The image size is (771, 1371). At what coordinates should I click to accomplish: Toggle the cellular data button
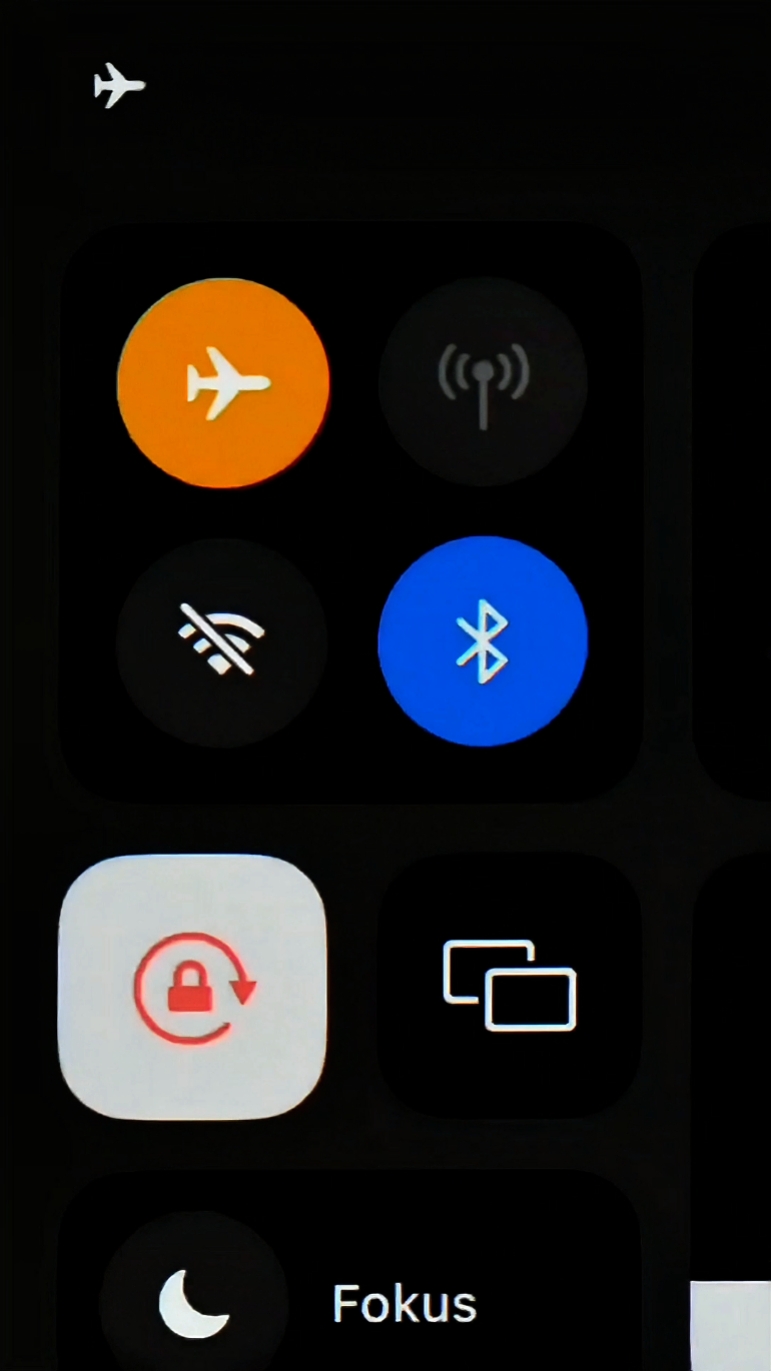point(483,383)
